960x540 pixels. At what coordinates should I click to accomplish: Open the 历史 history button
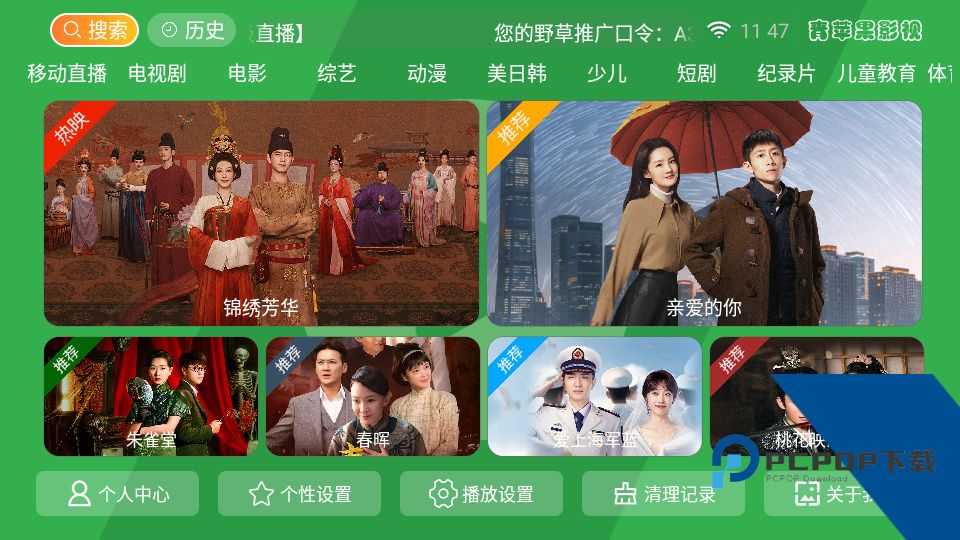[x=192, y=30]
